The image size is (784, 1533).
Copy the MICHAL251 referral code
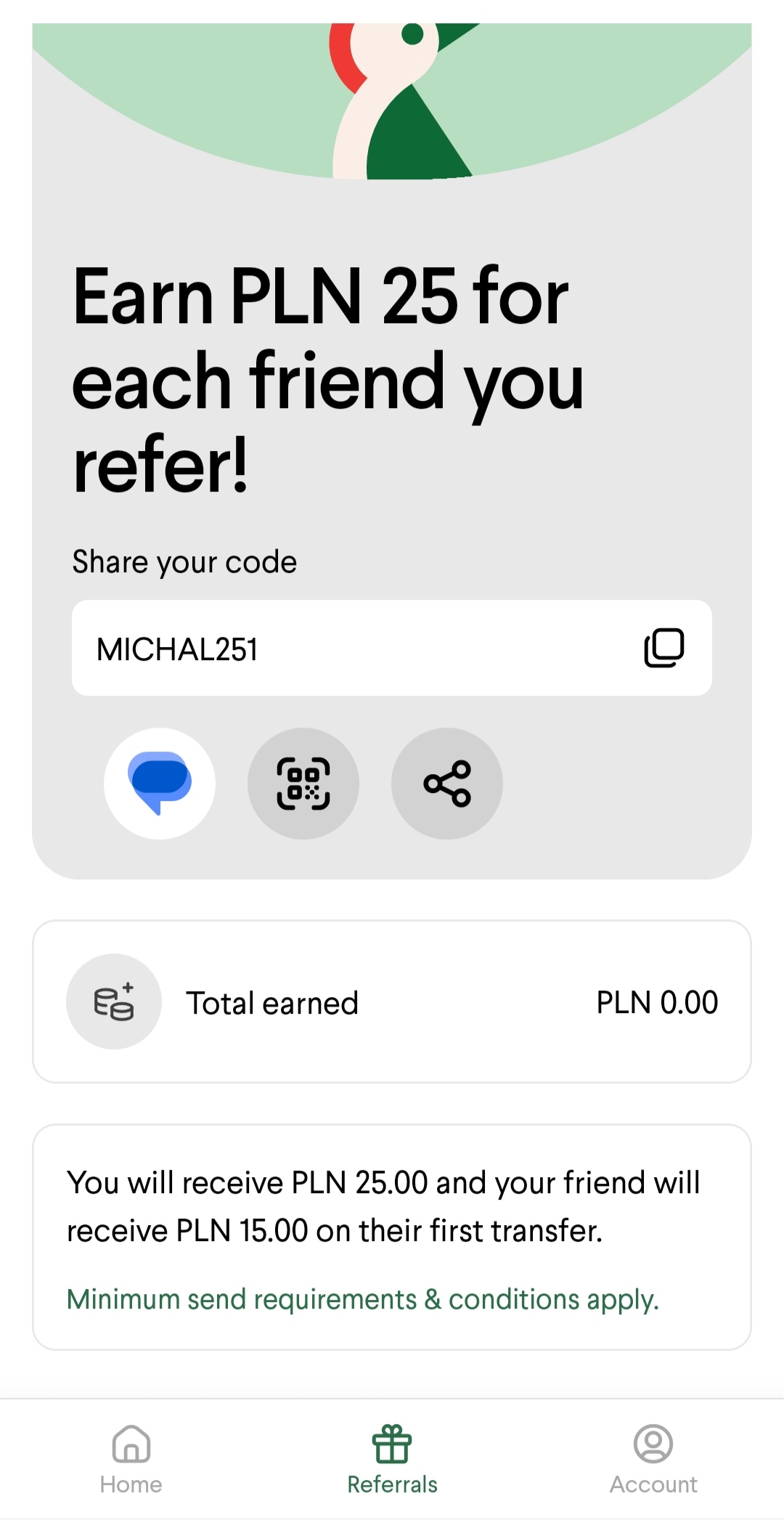coord(663,648)
